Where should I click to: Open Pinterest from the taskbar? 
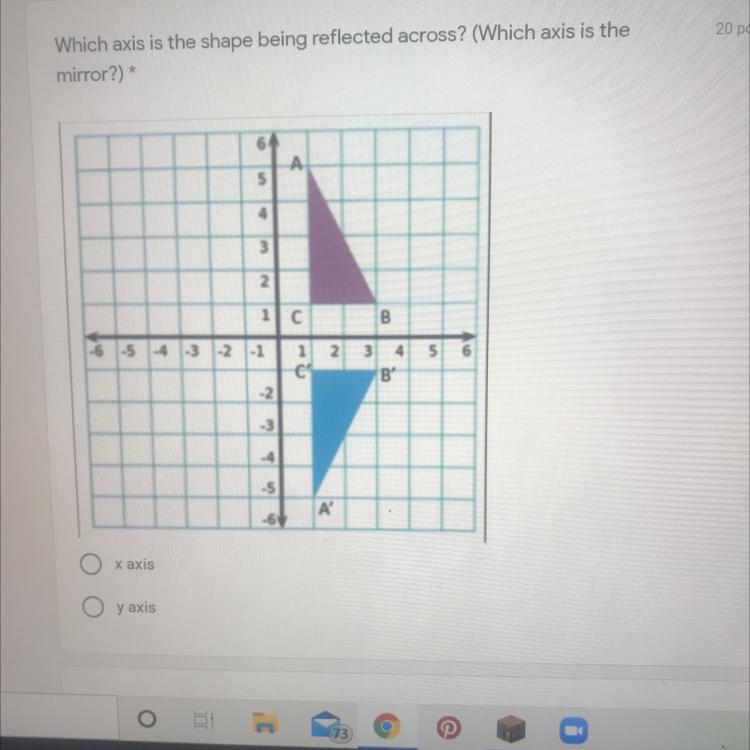tap(448, 728)
